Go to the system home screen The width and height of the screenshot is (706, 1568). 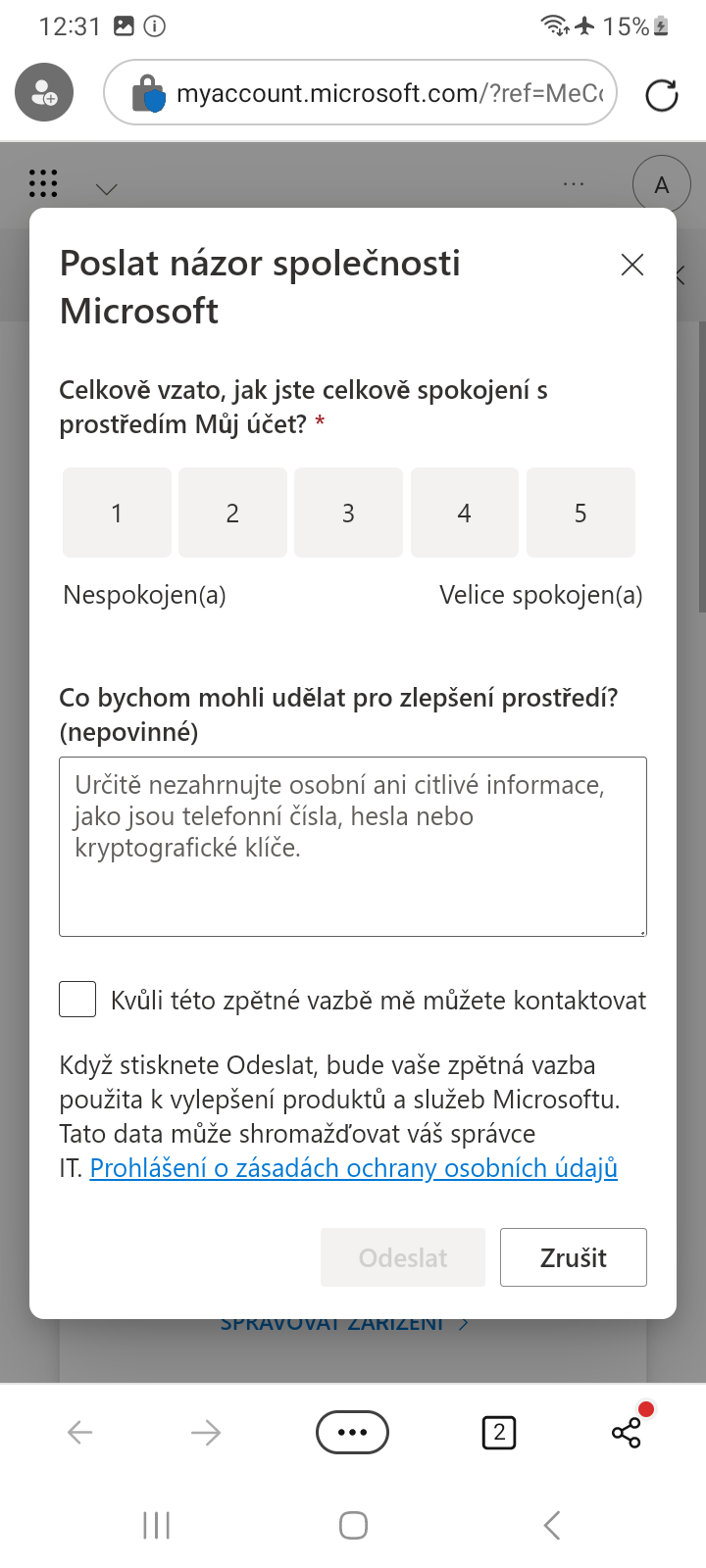[x=353, y=1525]
